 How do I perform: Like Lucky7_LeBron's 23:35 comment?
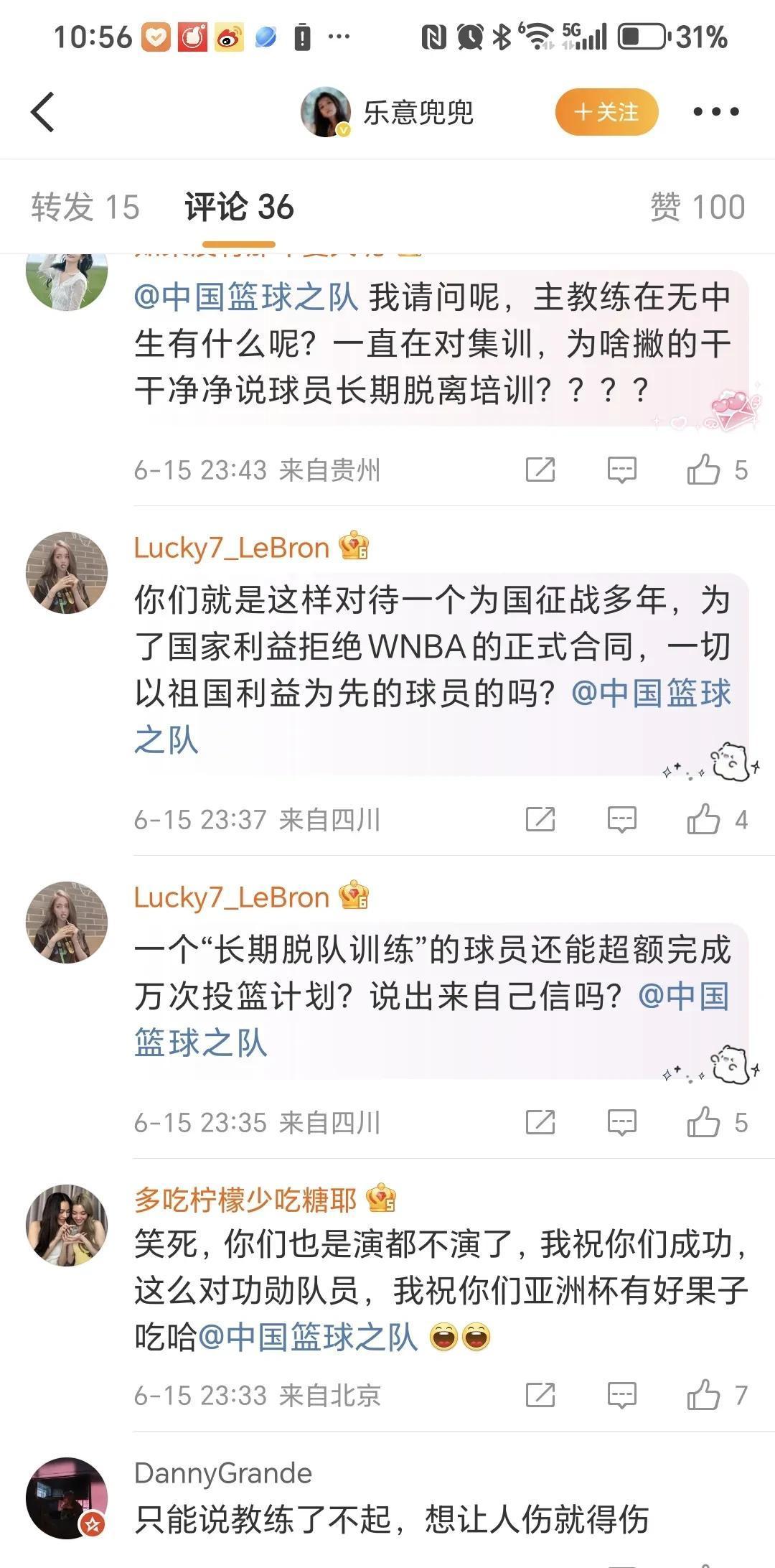tap(704, 1122)
